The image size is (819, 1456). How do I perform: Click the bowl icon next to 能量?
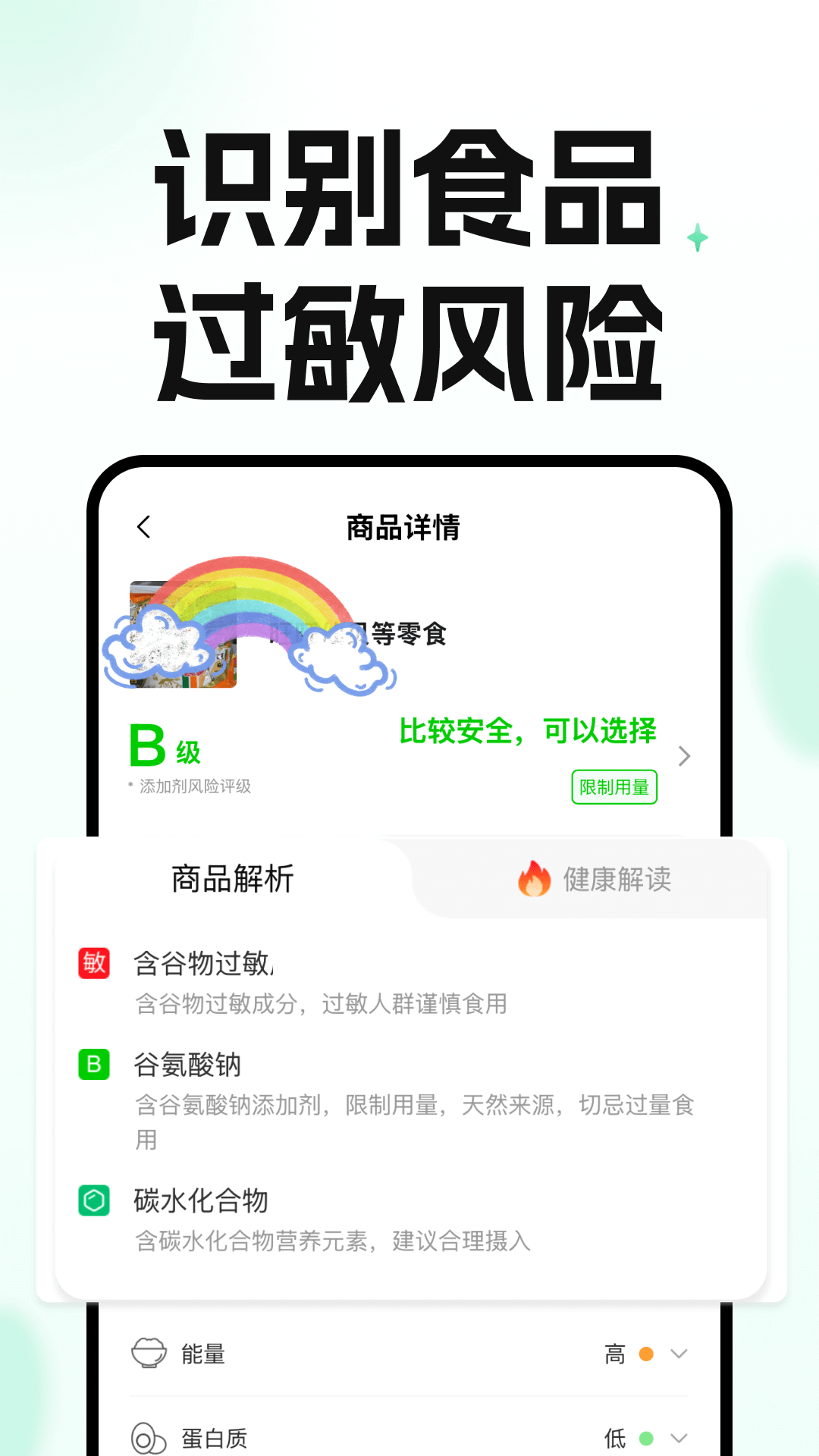[146, 1354]
